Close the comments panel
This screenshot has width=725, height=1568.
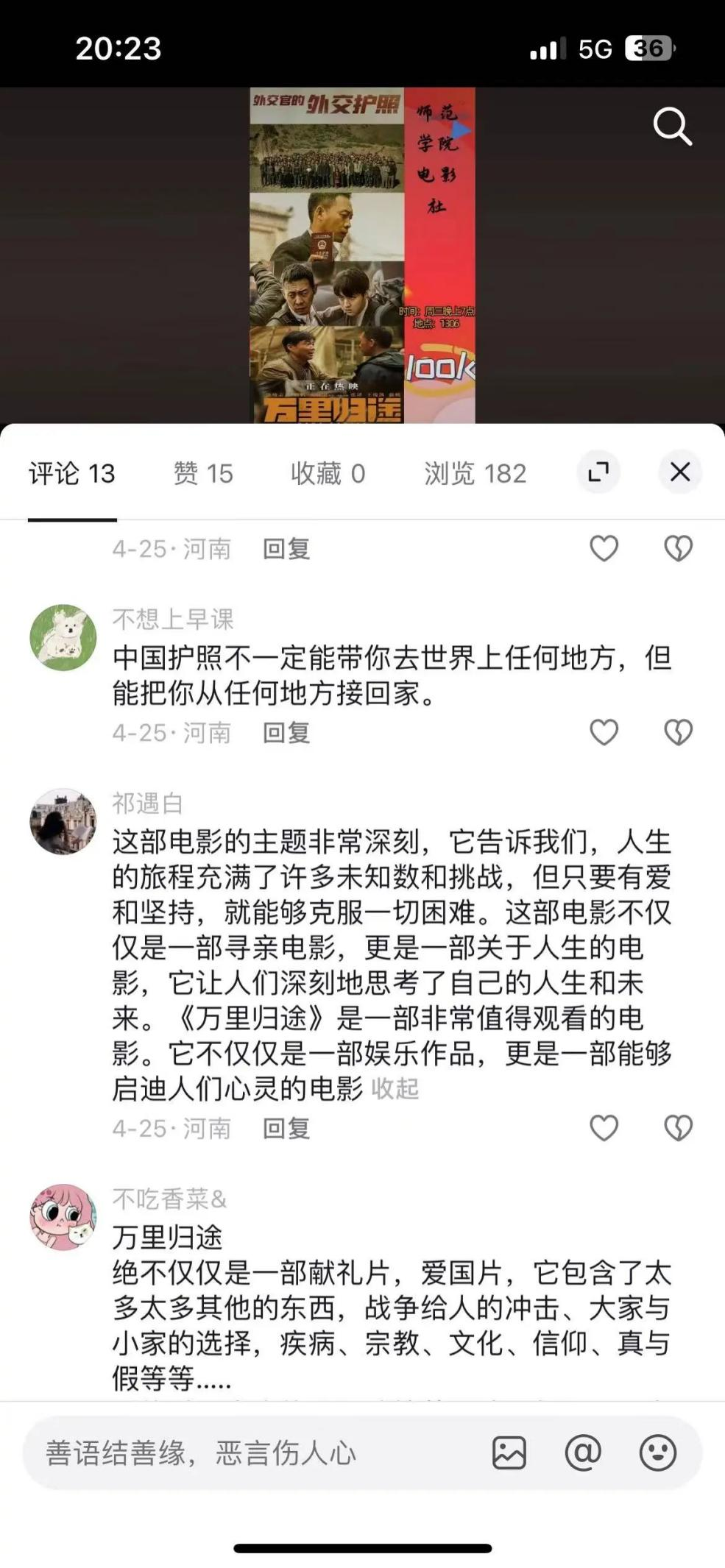679,472
